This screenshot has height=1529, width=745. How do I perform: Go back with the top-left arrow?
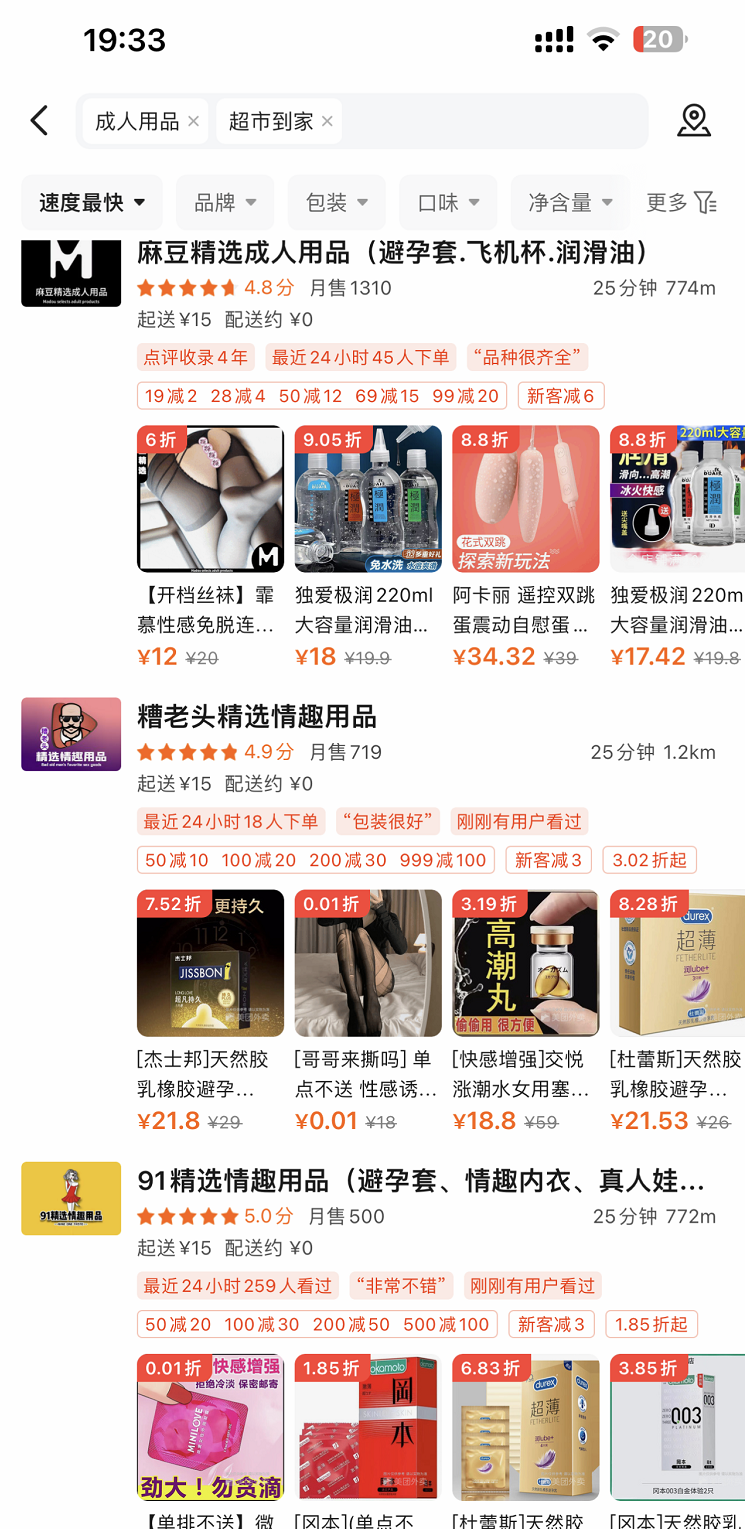[x=39, y=121]
